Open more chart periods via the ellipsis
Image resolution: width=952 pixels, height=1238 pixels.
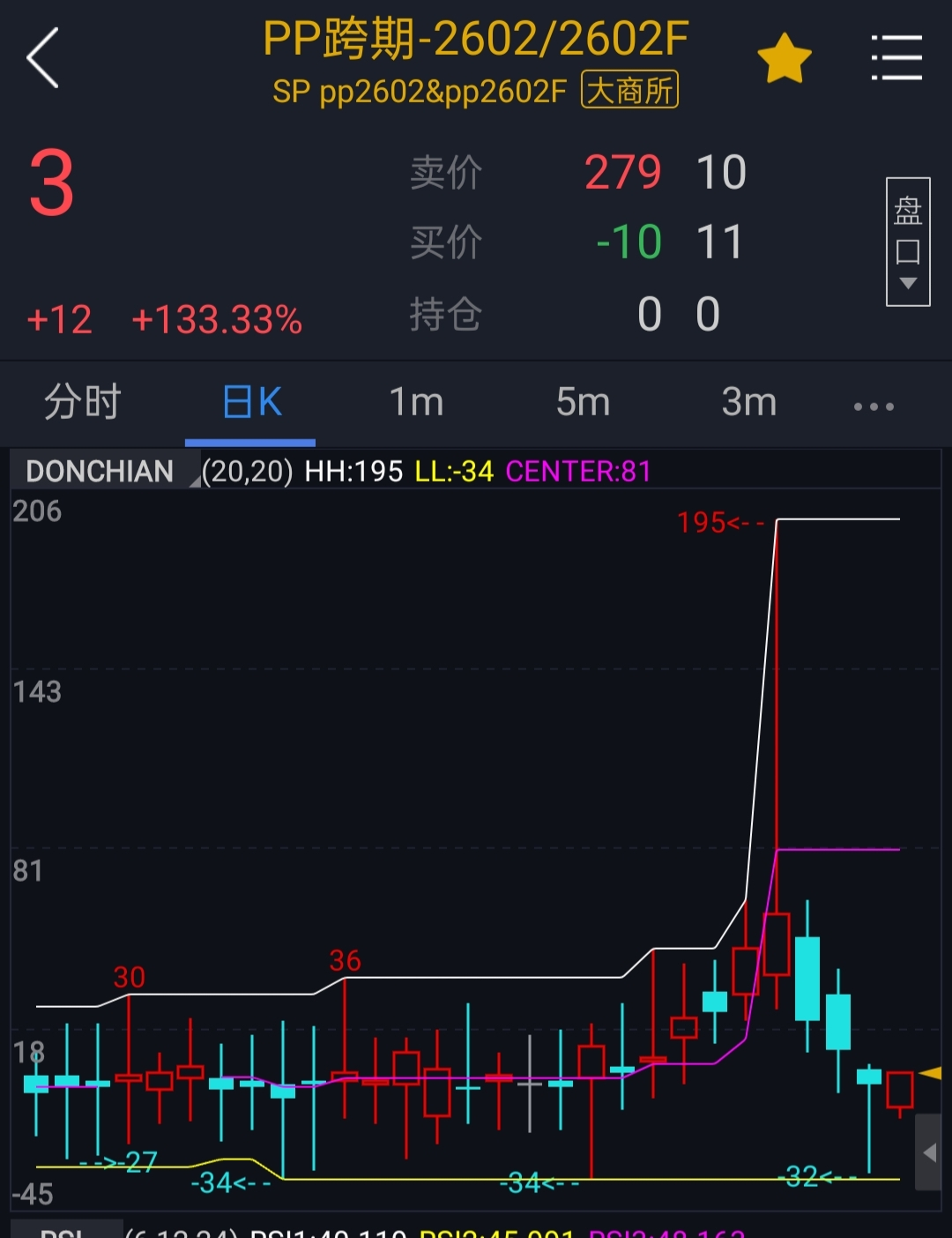874,406
